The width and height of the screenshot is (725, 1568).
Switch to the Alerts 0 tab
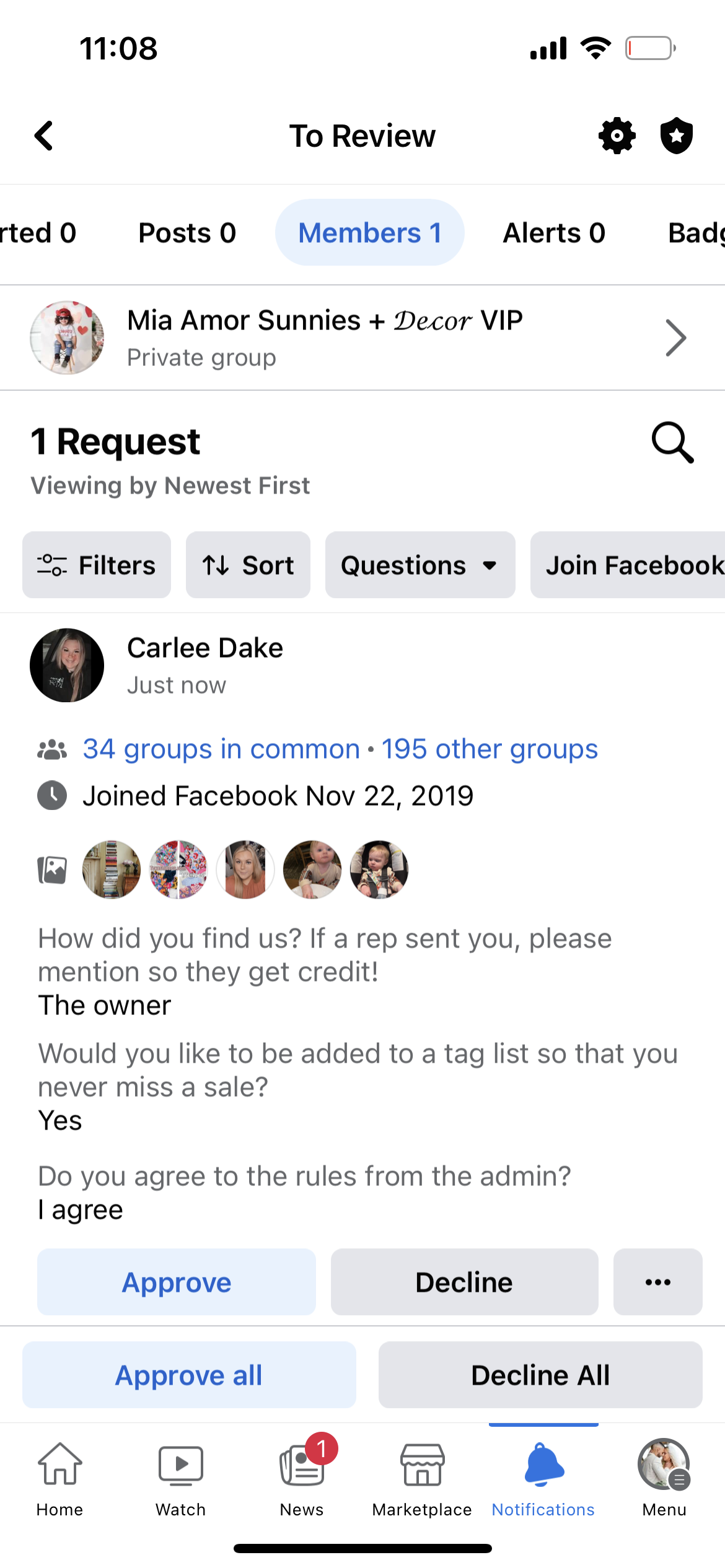tap(553, 233)
